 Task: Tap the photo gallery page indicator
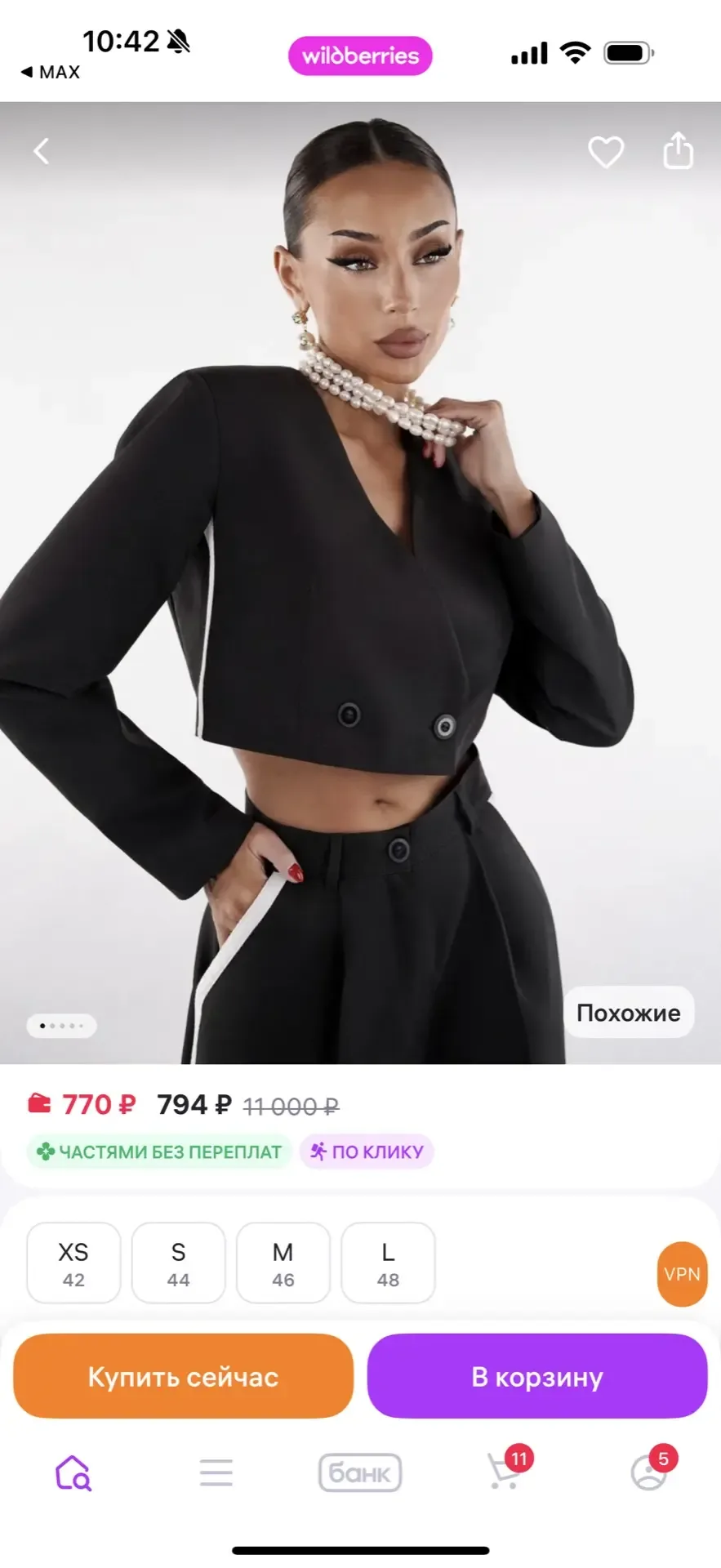pyautogui.click(x=62, y=1026)
